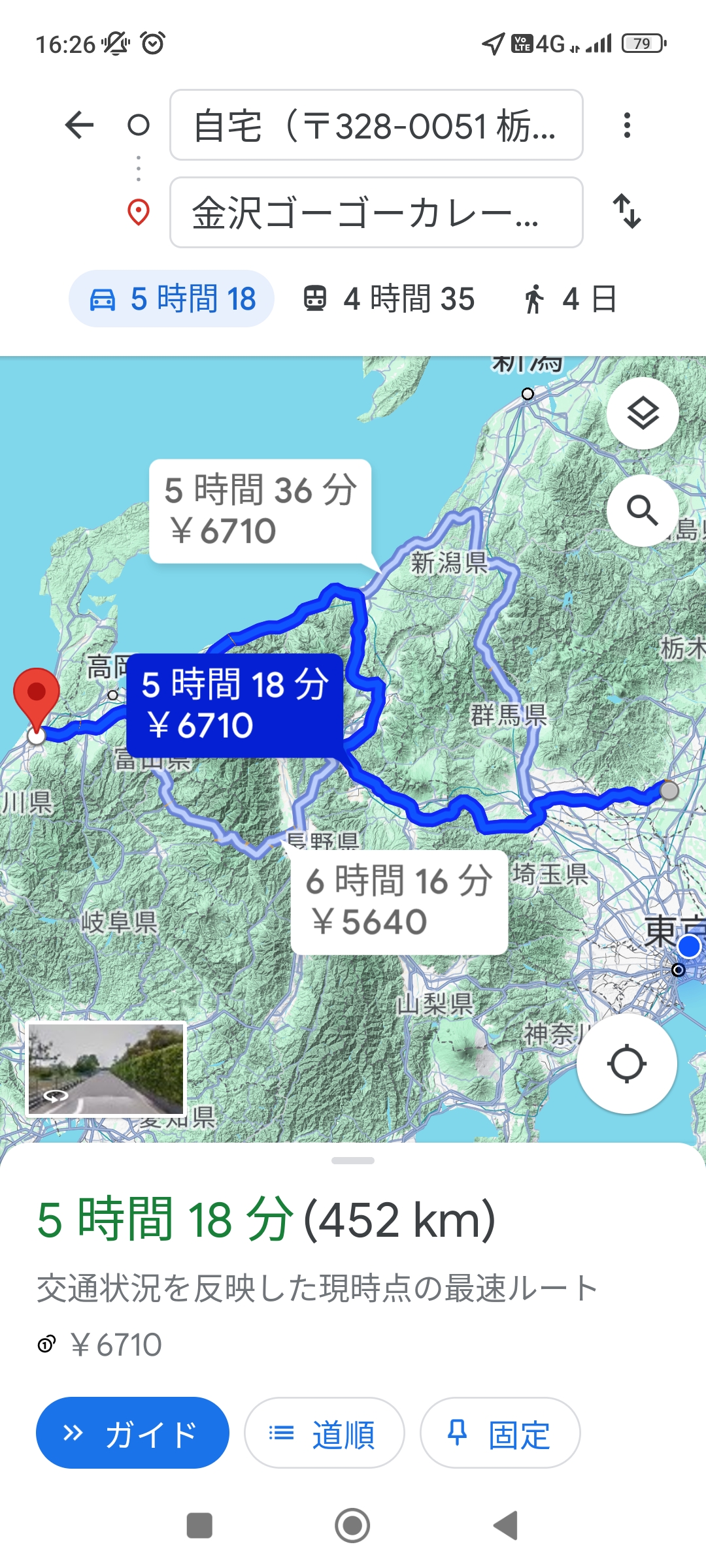Edit the destination 金沢ゴーゴーカレー field

(x=376, y=212)
